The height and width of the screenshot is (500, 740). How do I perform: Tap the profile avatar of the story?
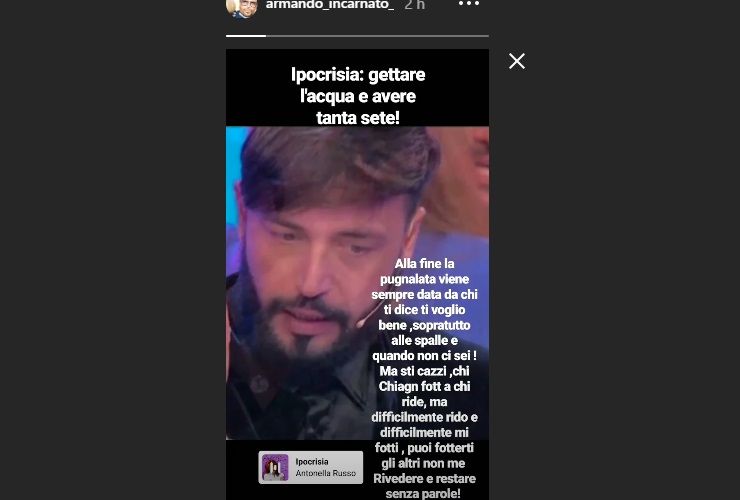[242, 7]
